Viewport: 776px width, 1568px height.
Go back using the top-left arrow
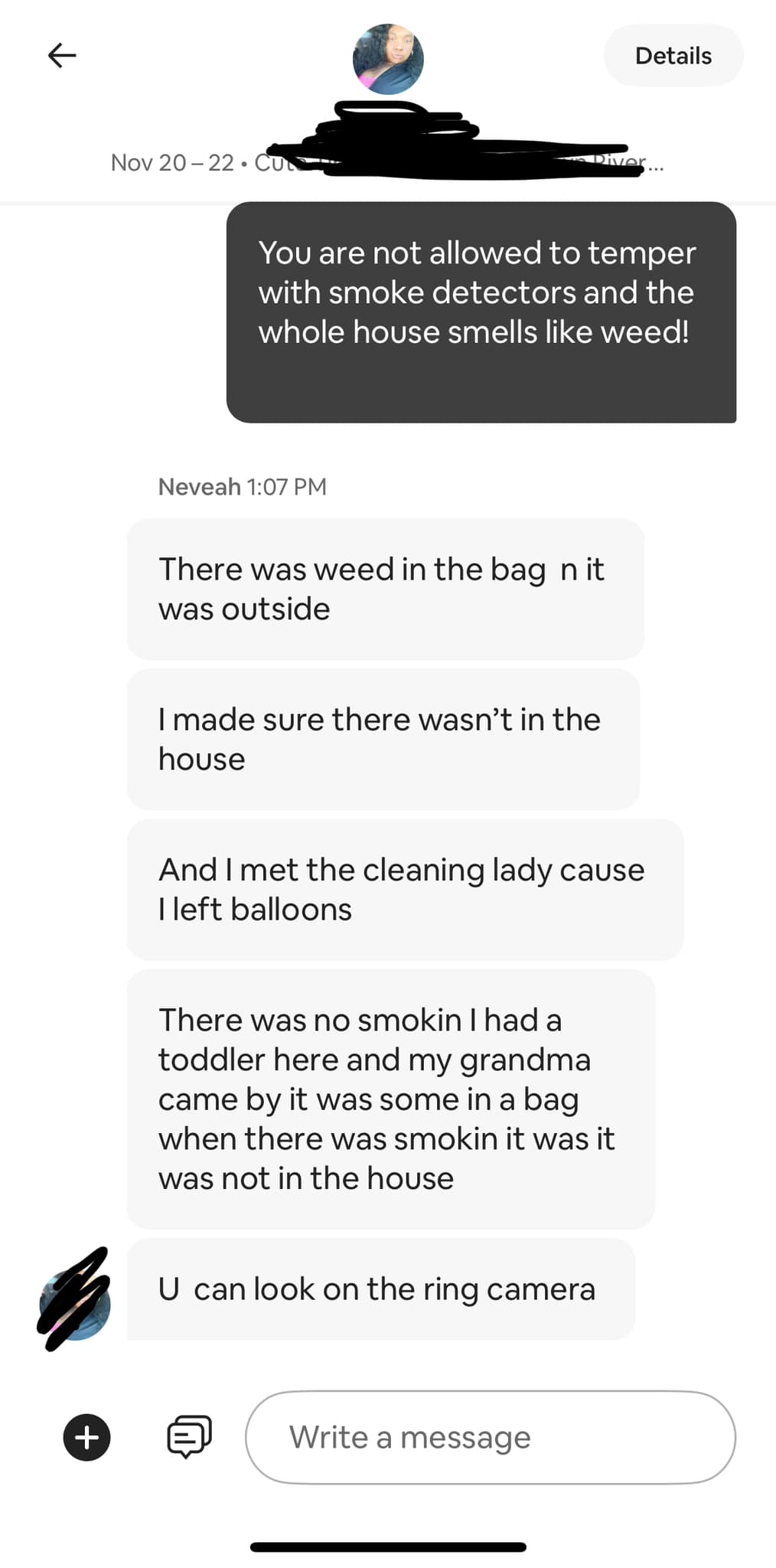62,55
